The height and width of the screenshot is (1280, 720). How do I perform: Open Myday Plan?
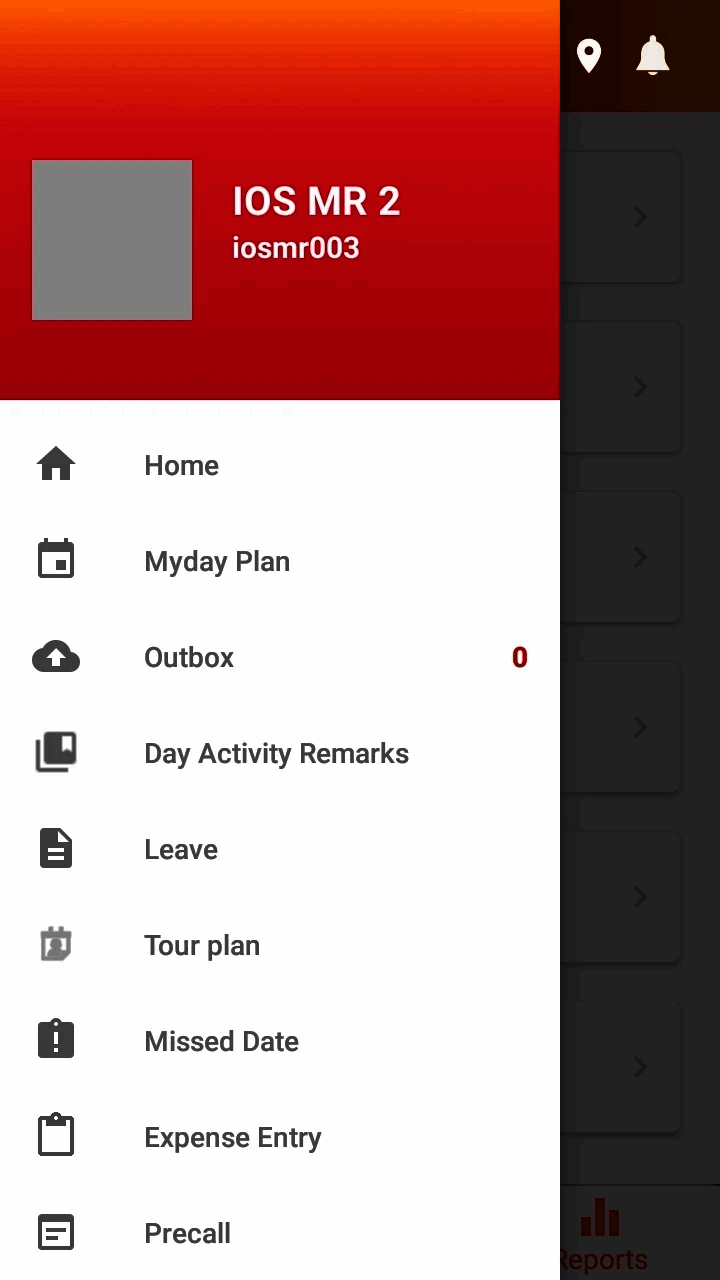(x=280, y=561)
